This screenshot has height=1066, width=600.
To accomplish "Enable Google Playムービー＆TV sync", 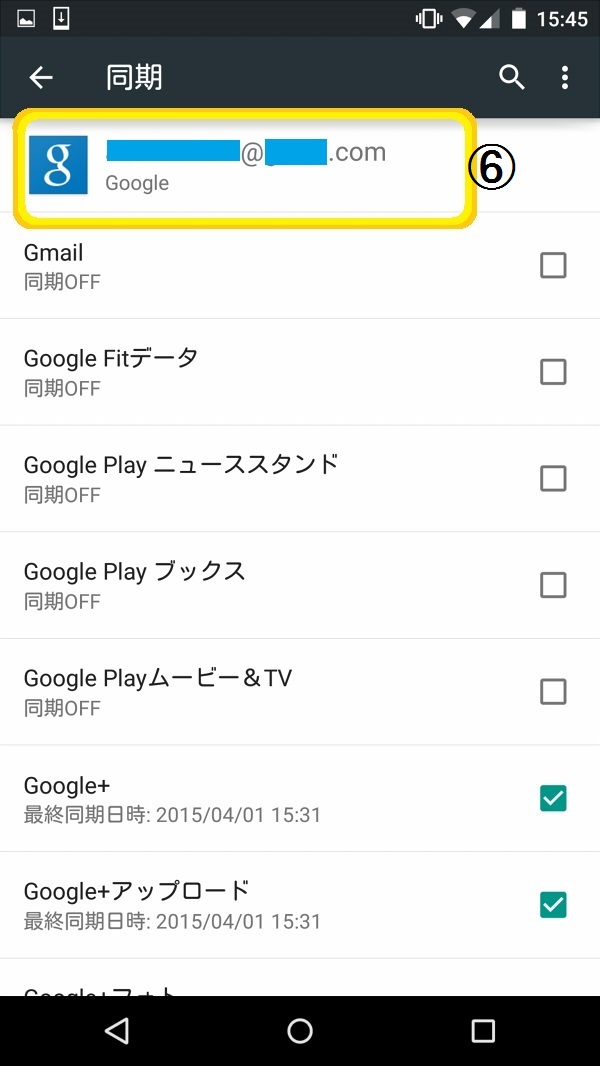I will point(553,691).
